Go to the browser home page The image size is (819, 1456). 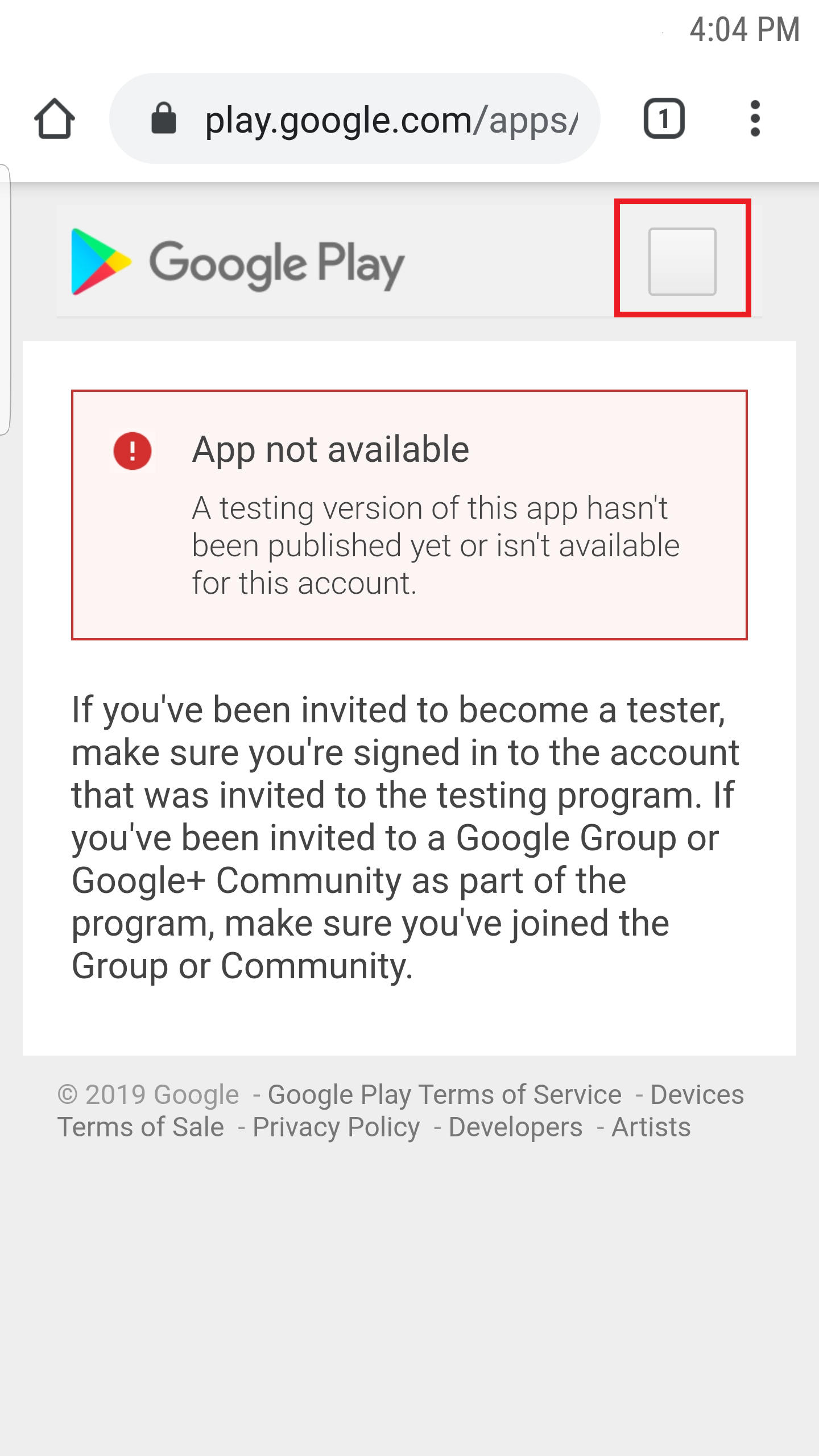(x=55, y=119)
